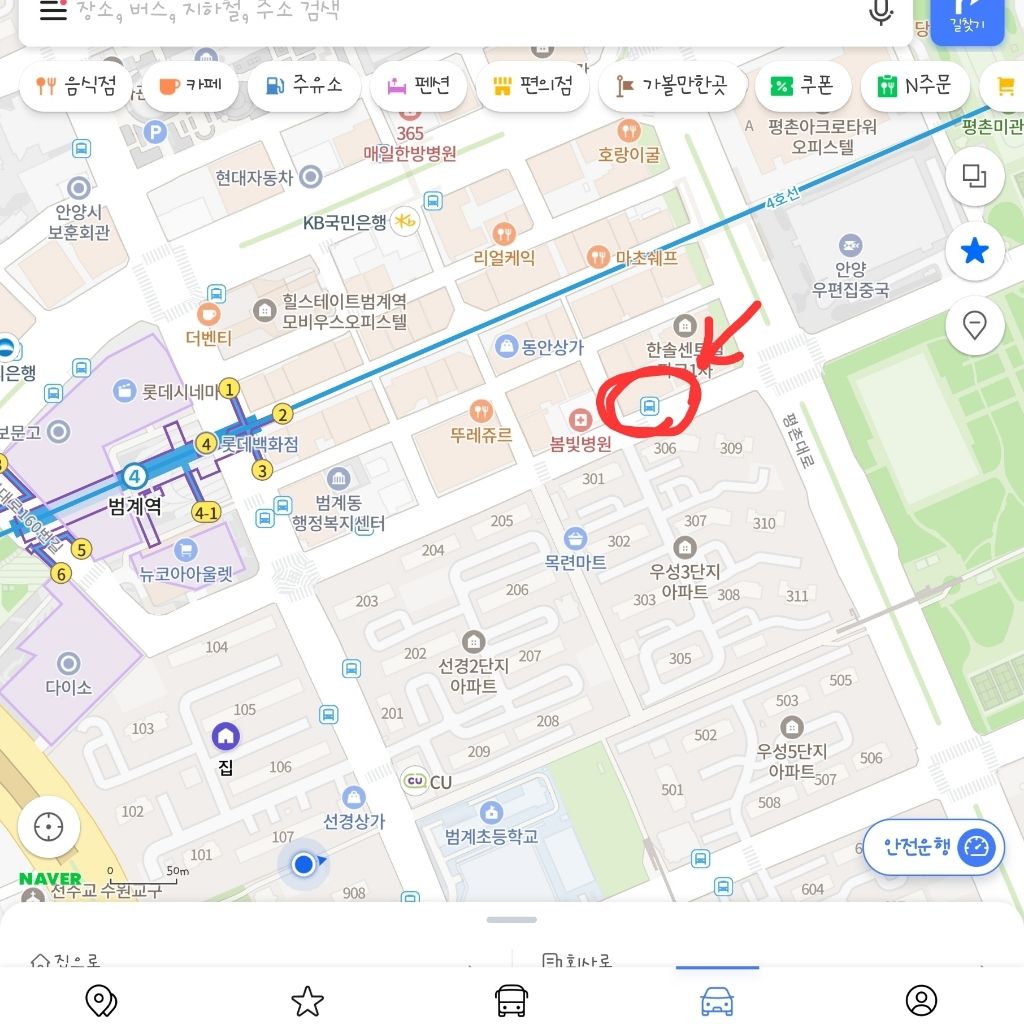This screenshot has width=1024, height=1024.
Task: Center map on current location
Action: point(48,827)
